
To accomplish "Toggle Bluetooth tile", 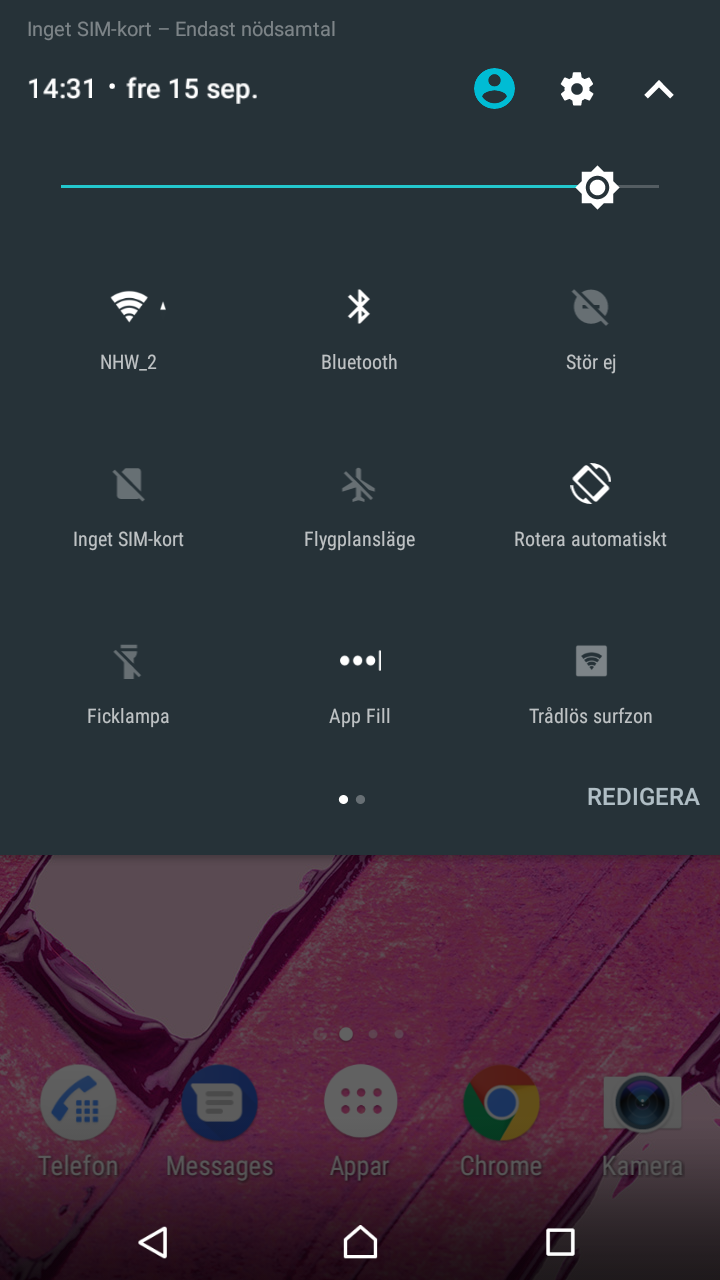I will 359,307.
